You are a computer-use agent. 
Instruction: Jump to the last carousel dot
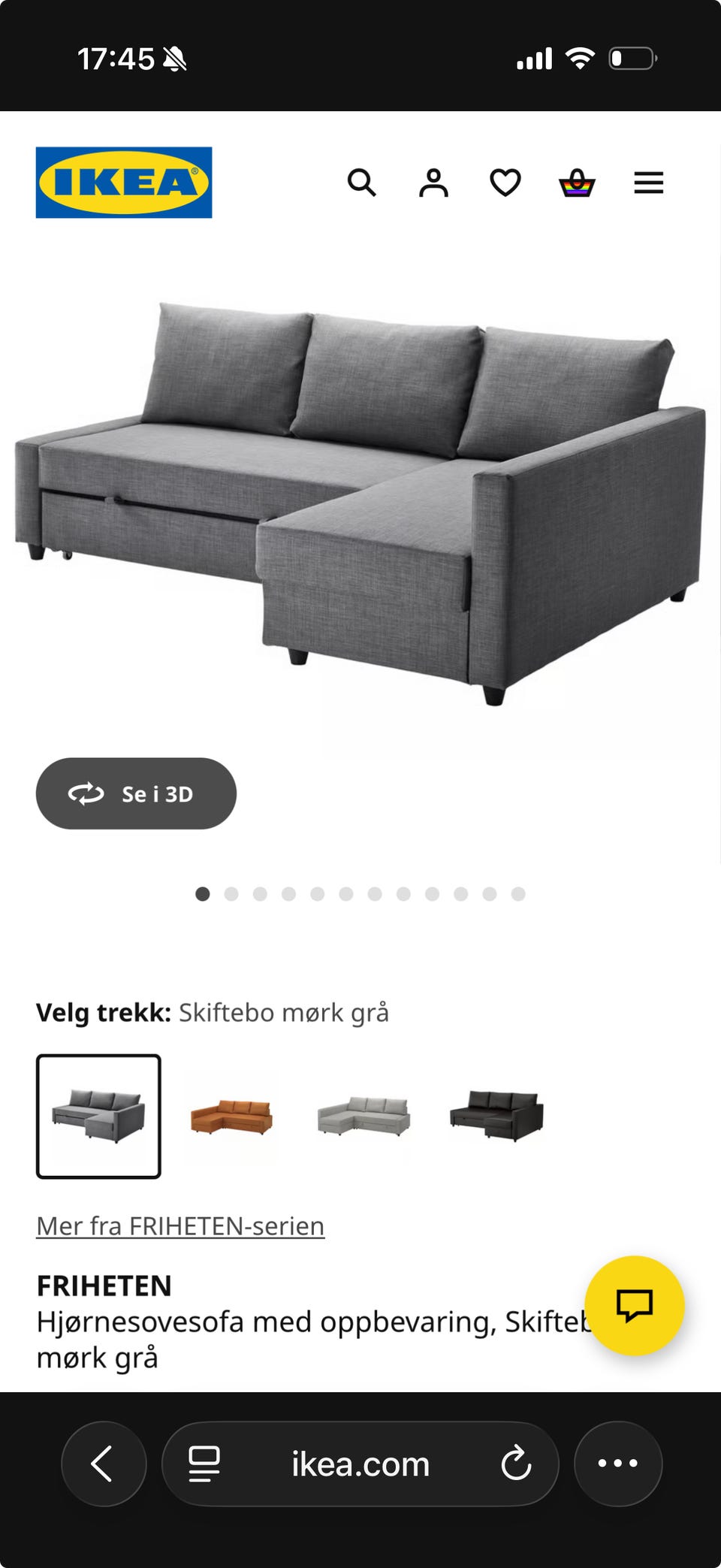coord(517,894)
